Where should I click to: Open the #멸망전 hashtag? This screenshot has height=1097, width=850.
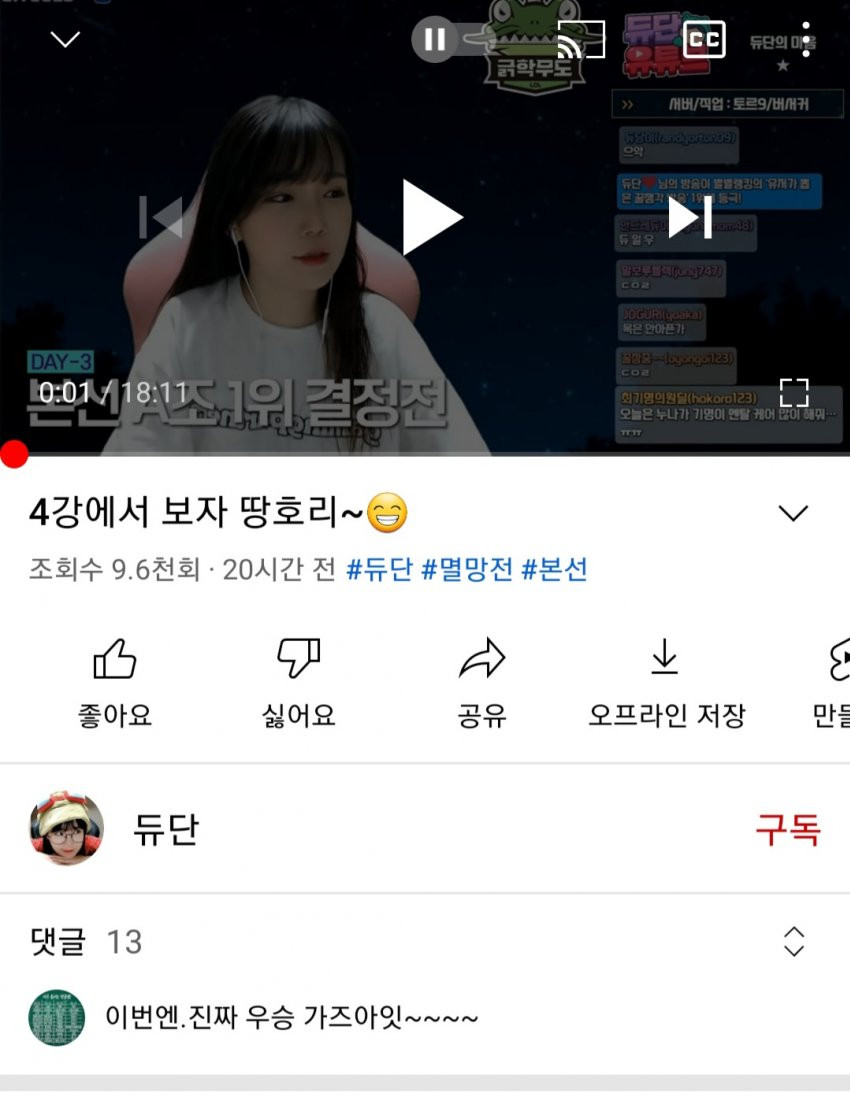467,570
